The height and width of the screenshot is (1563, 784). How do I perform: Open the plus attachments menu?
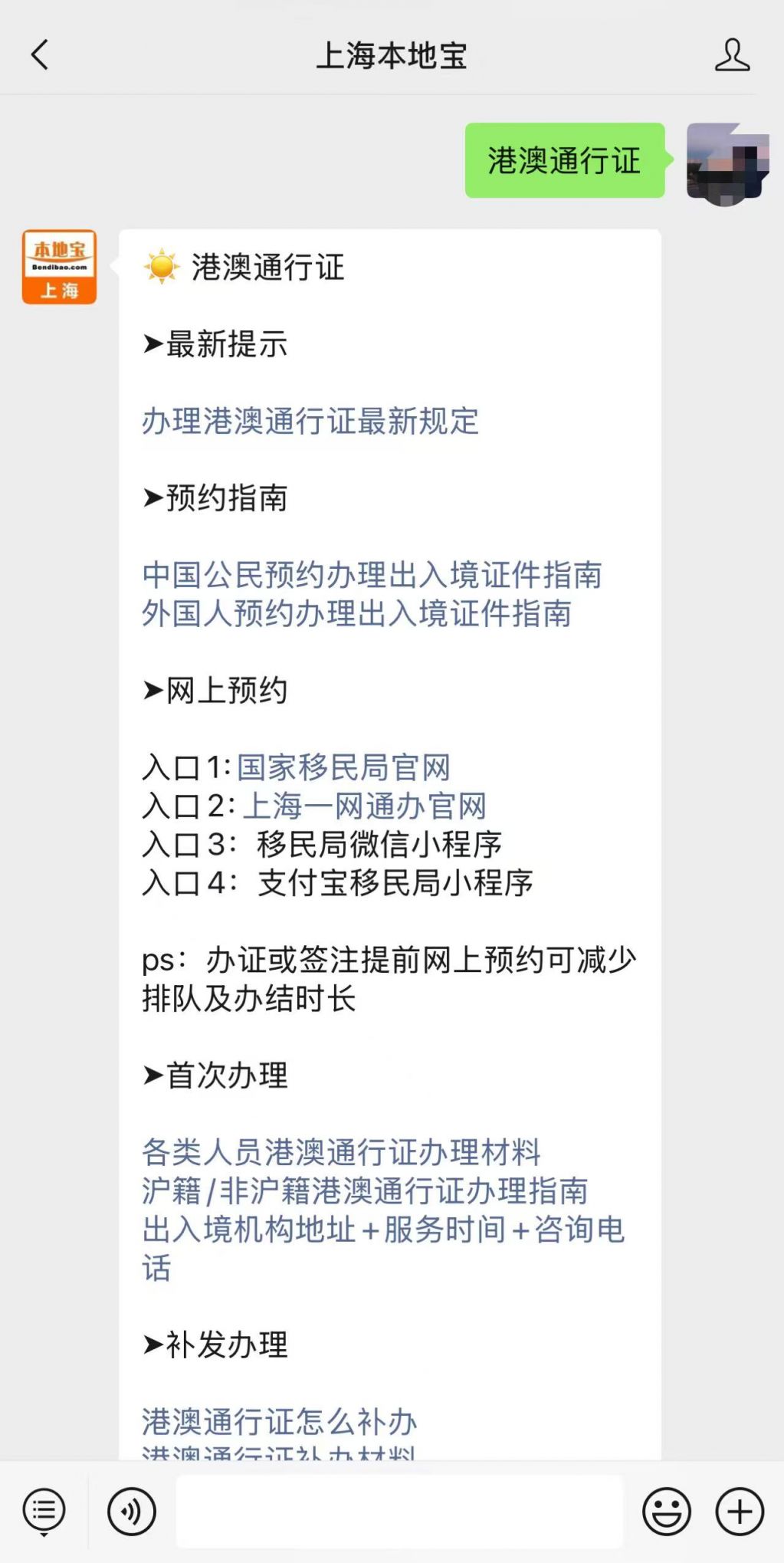tap(740, 1512)
